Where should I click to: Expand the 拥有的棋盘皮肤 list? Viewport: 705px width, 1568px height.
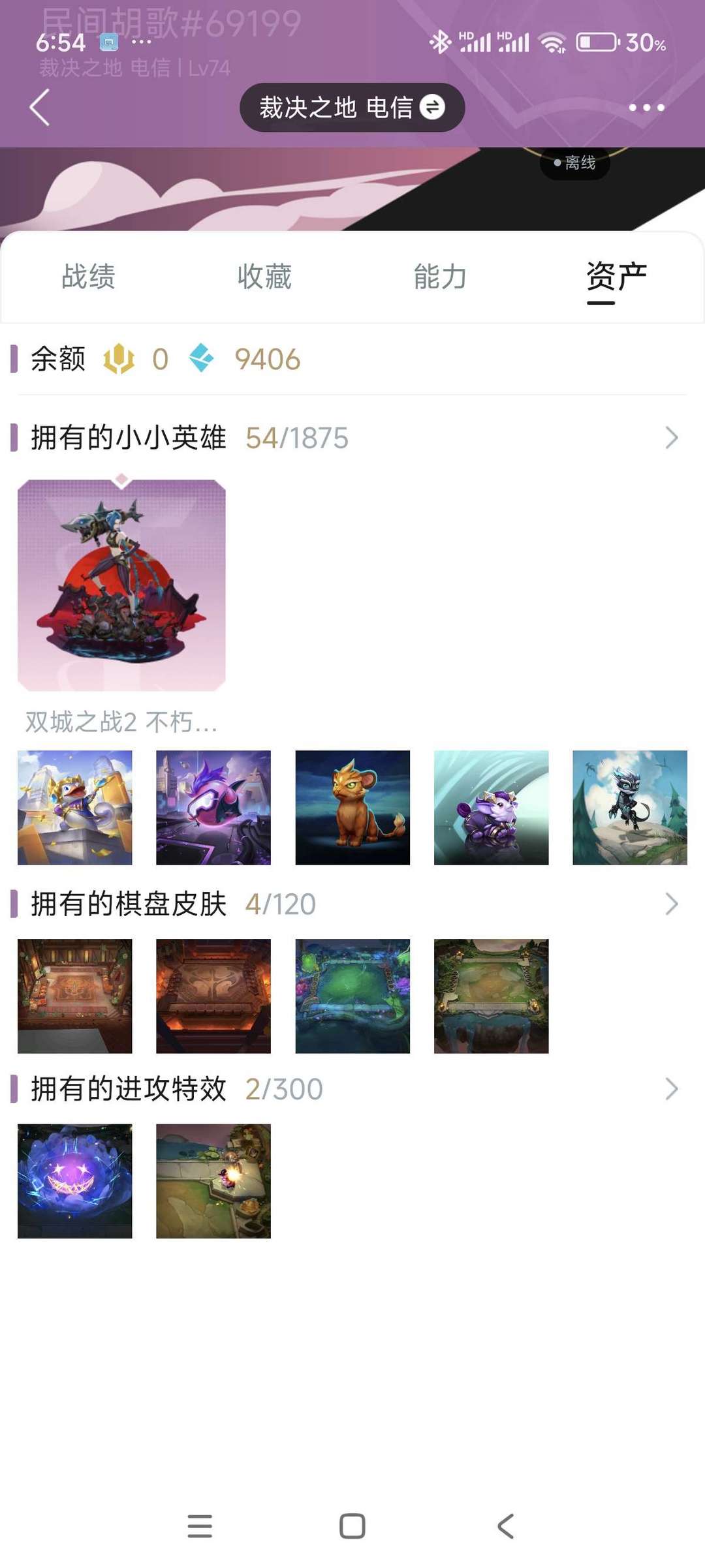671,904
